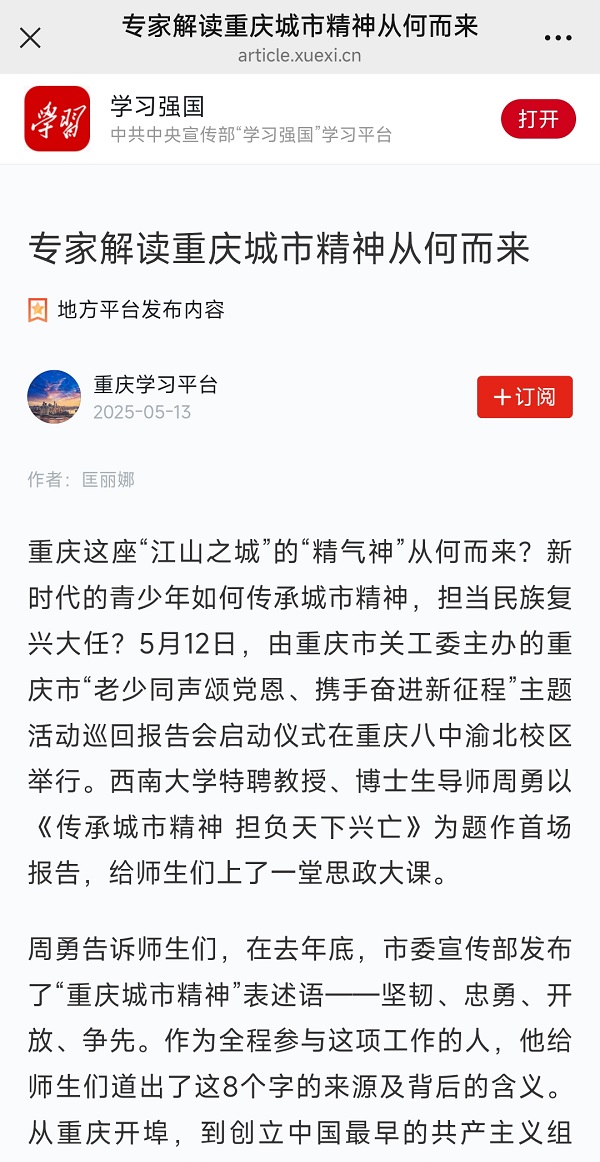The height and width of the screenshot is (1162, 600).
Task: Subscribe with the 订阅 button
Action: [x=525, y=397]
